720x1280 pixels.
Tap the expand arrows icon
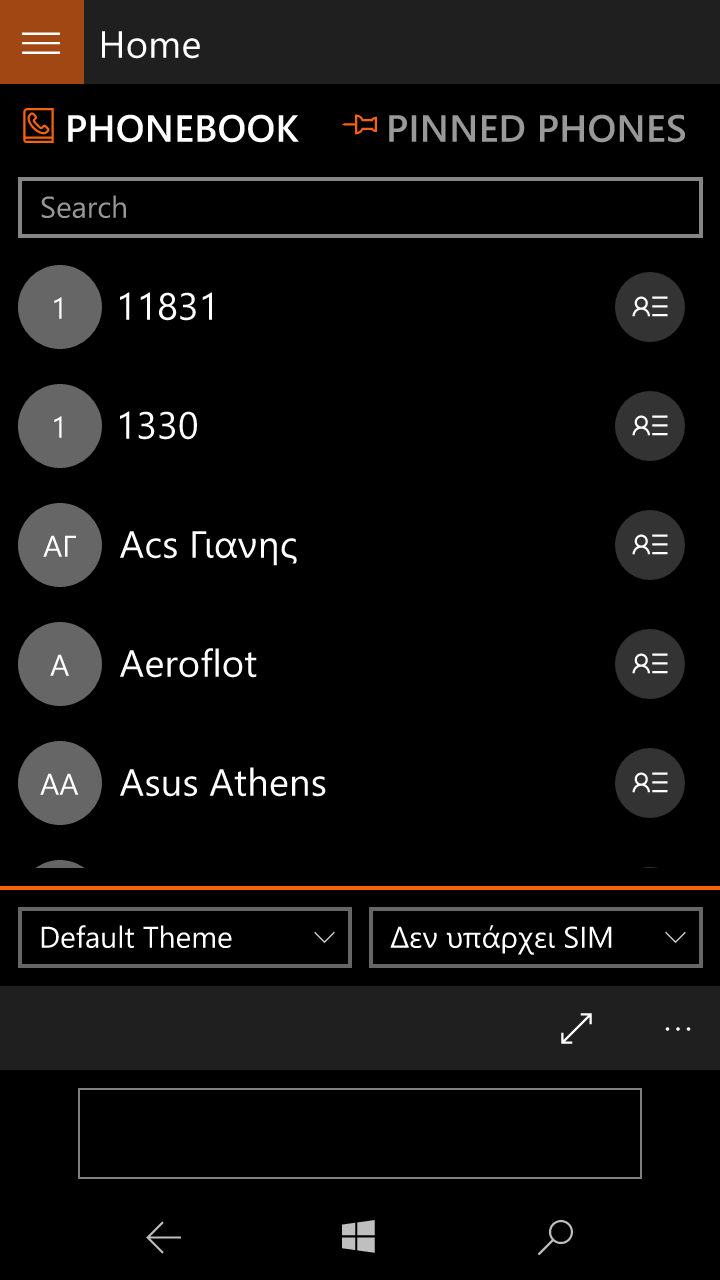(x=577, y=1028)
